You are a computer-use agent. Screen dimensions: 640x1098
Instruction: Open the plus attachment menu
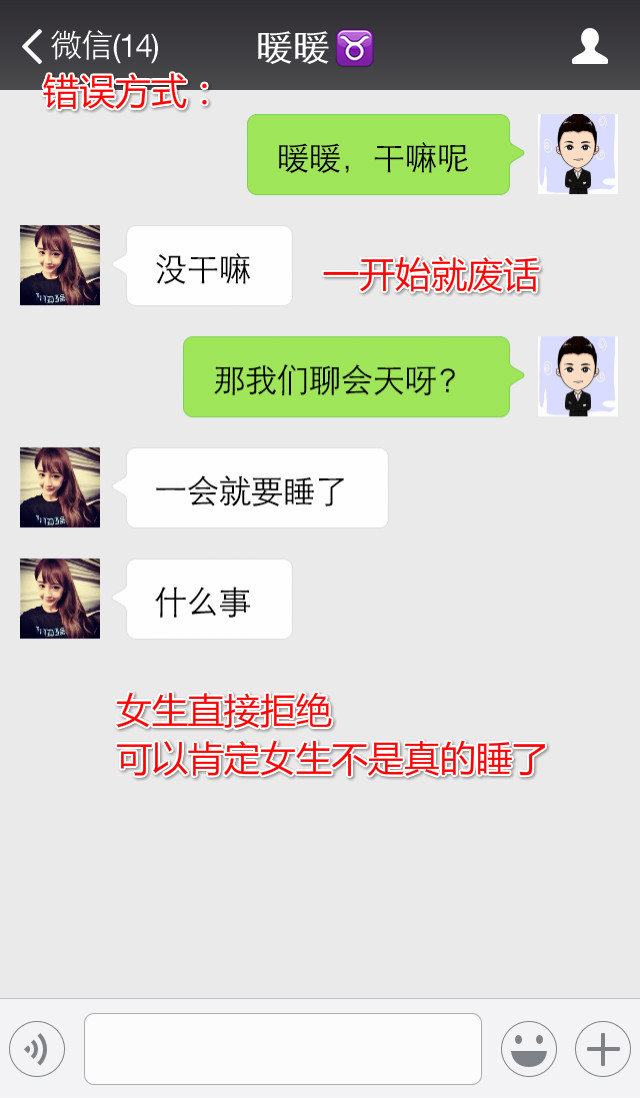point(602,1049)
